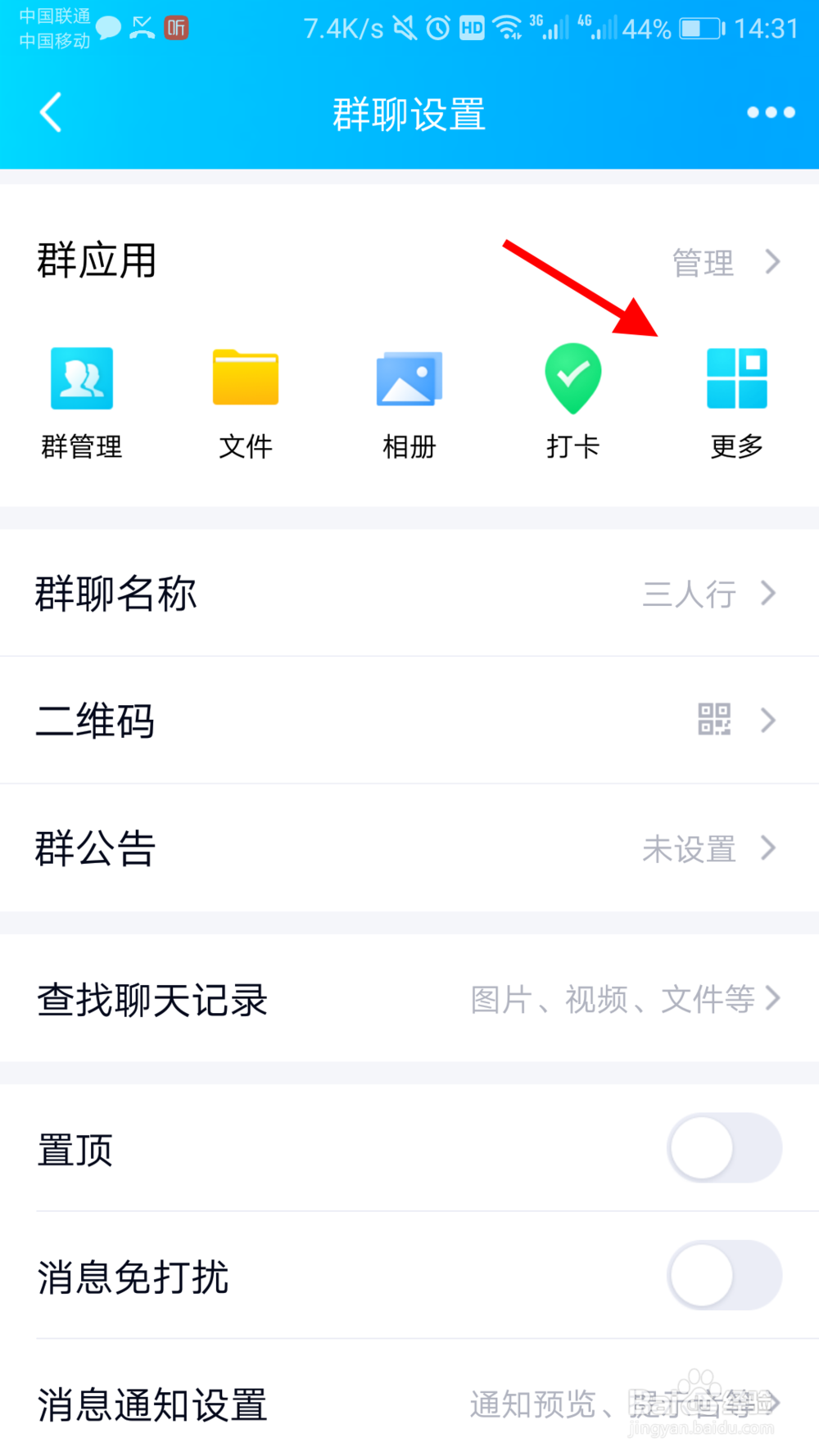Tap the back arrow at top left

coord(51,112)
